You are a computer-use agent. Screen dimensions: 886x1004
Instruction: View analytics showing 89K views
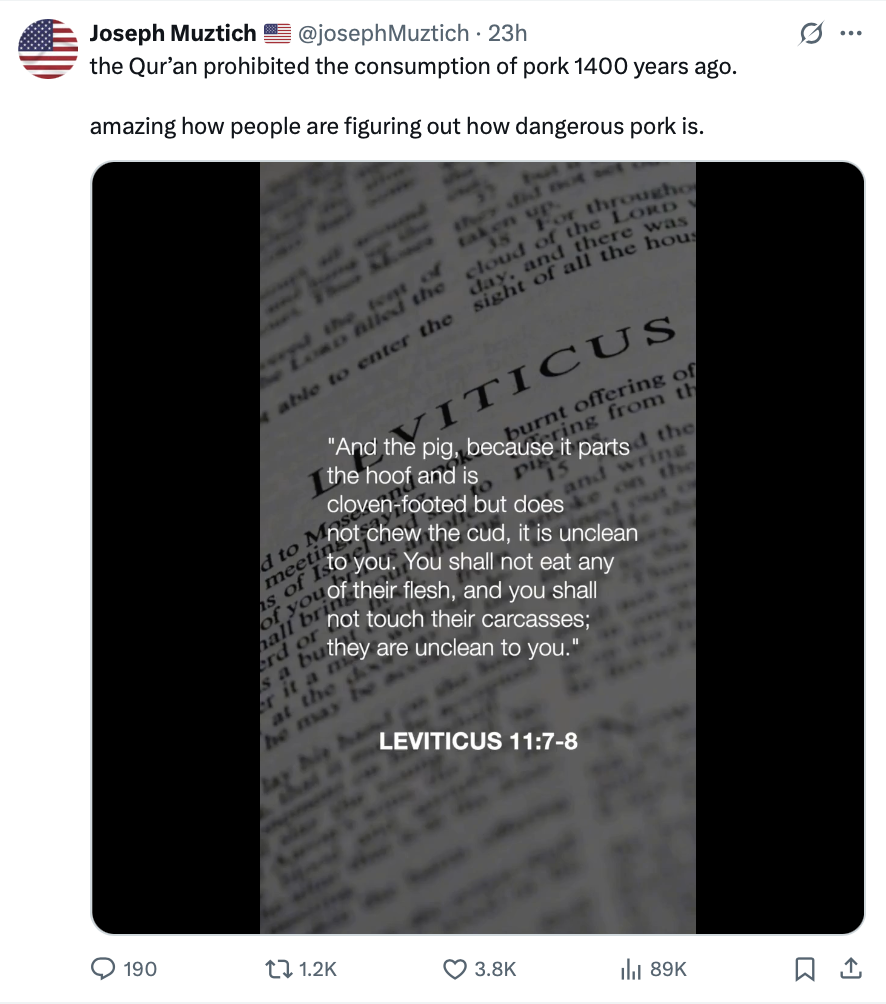pyautogui.click(x=654, y=969)
